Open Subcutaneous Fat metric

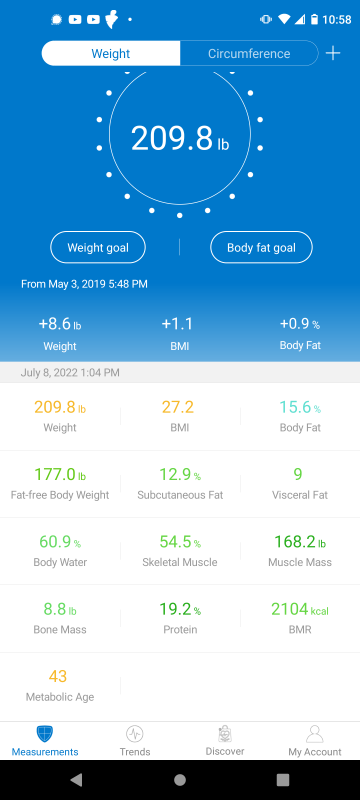180,484
